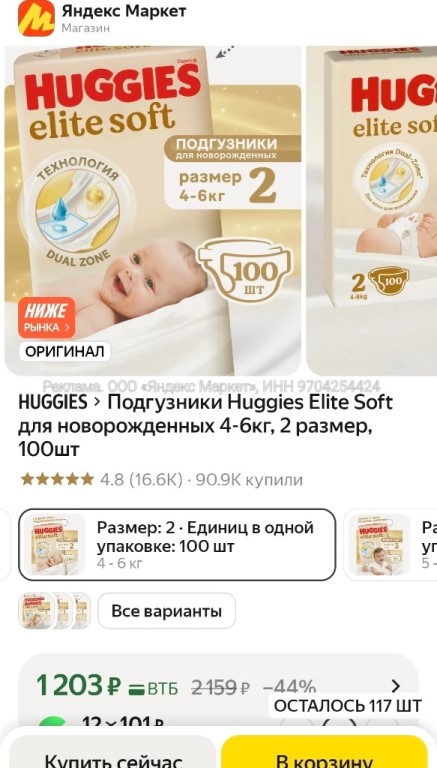The image size is (437, 768).
Task: Open the HUGGIES brand link
Action: coord(52,403)
